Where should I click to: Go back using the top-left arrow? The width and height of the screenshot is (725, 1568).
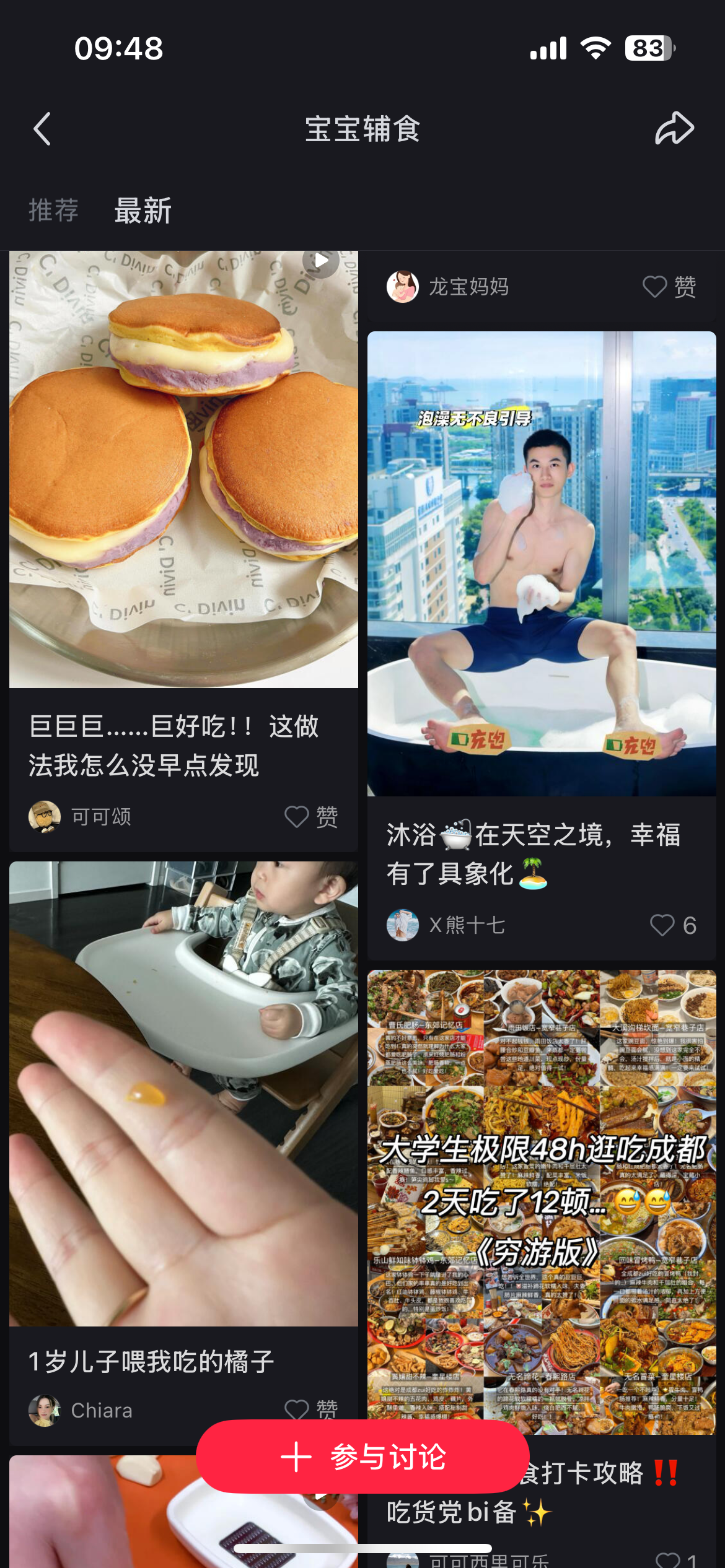[42, 129]
